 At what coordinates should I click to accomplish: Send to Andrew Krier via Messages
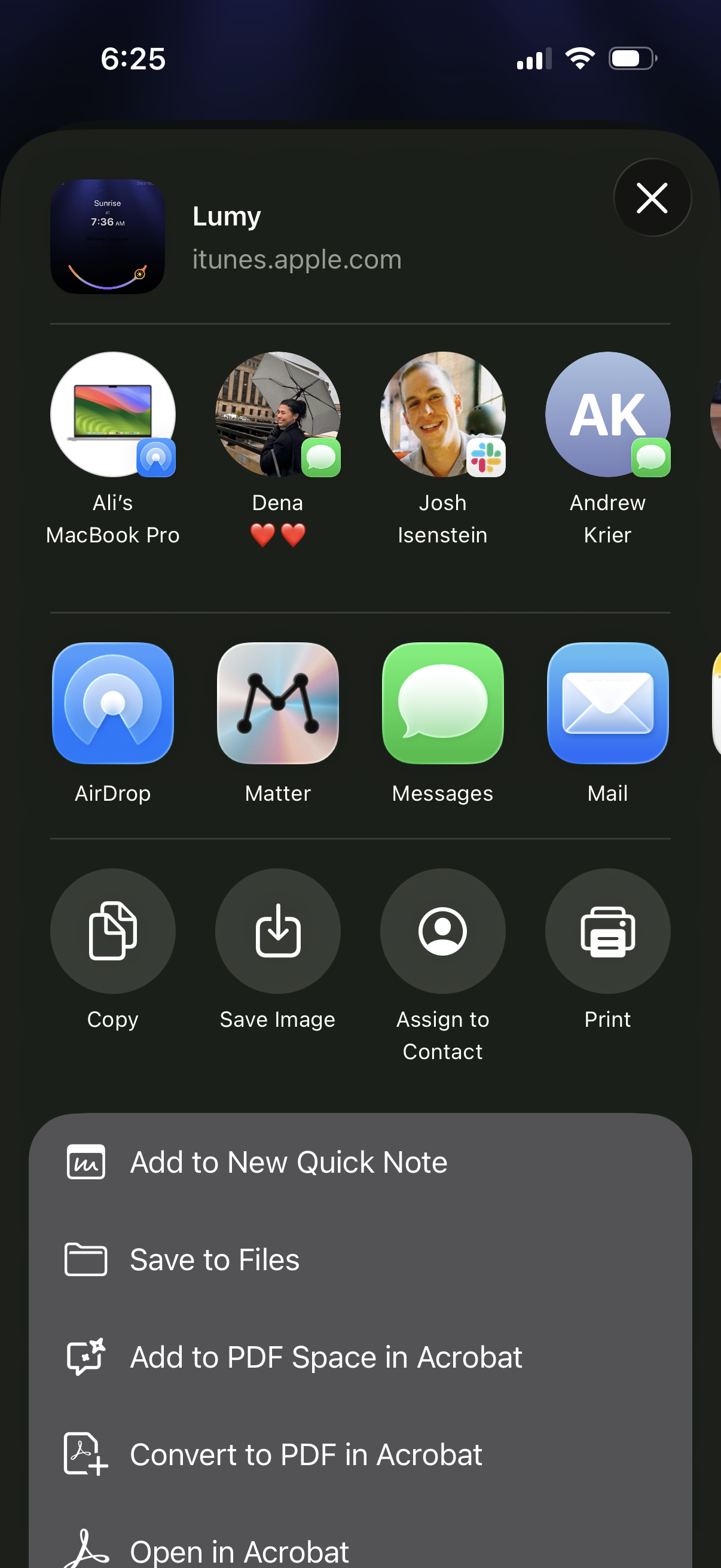pyautogui.click(x=607, y=415)
